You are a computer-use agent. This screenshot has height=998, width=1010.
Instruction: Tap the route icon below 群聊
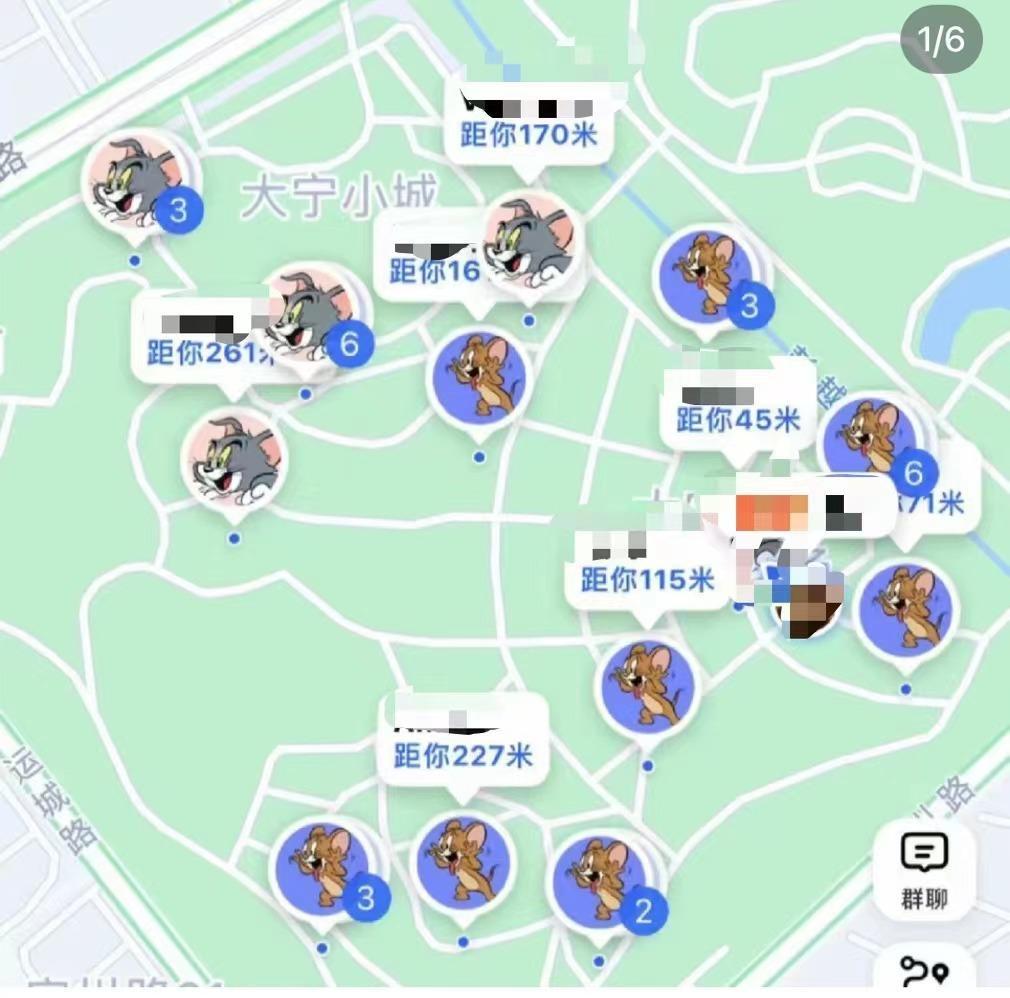click(924, 971)
